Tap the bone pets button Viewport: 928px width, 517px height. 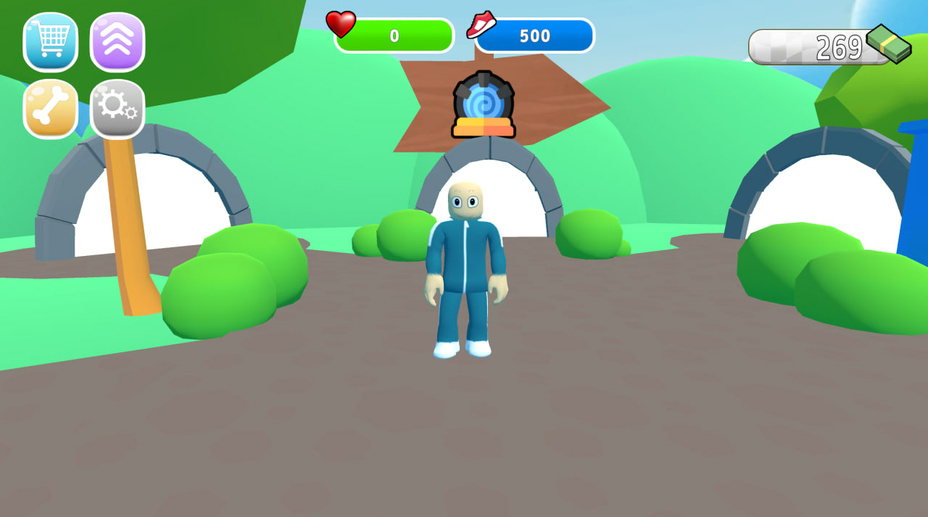50,108
